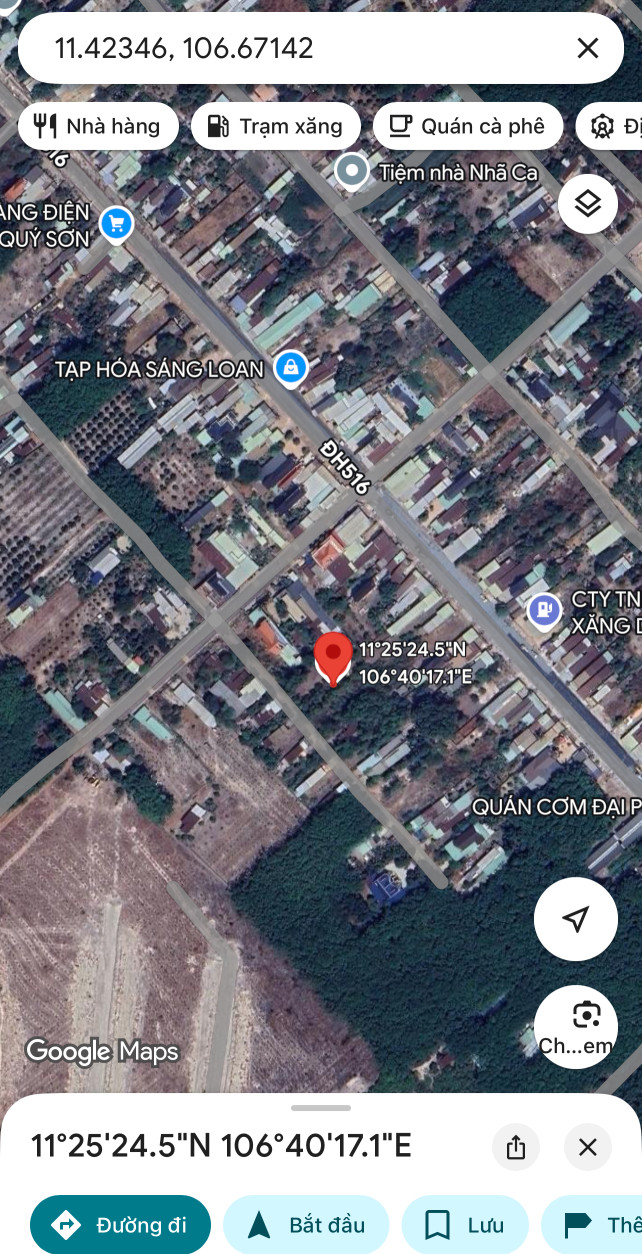Open TẠP HÓA SÁNG LOAN place marker
The width and height of the screenshot is (642, 1254).
point(290,368)
